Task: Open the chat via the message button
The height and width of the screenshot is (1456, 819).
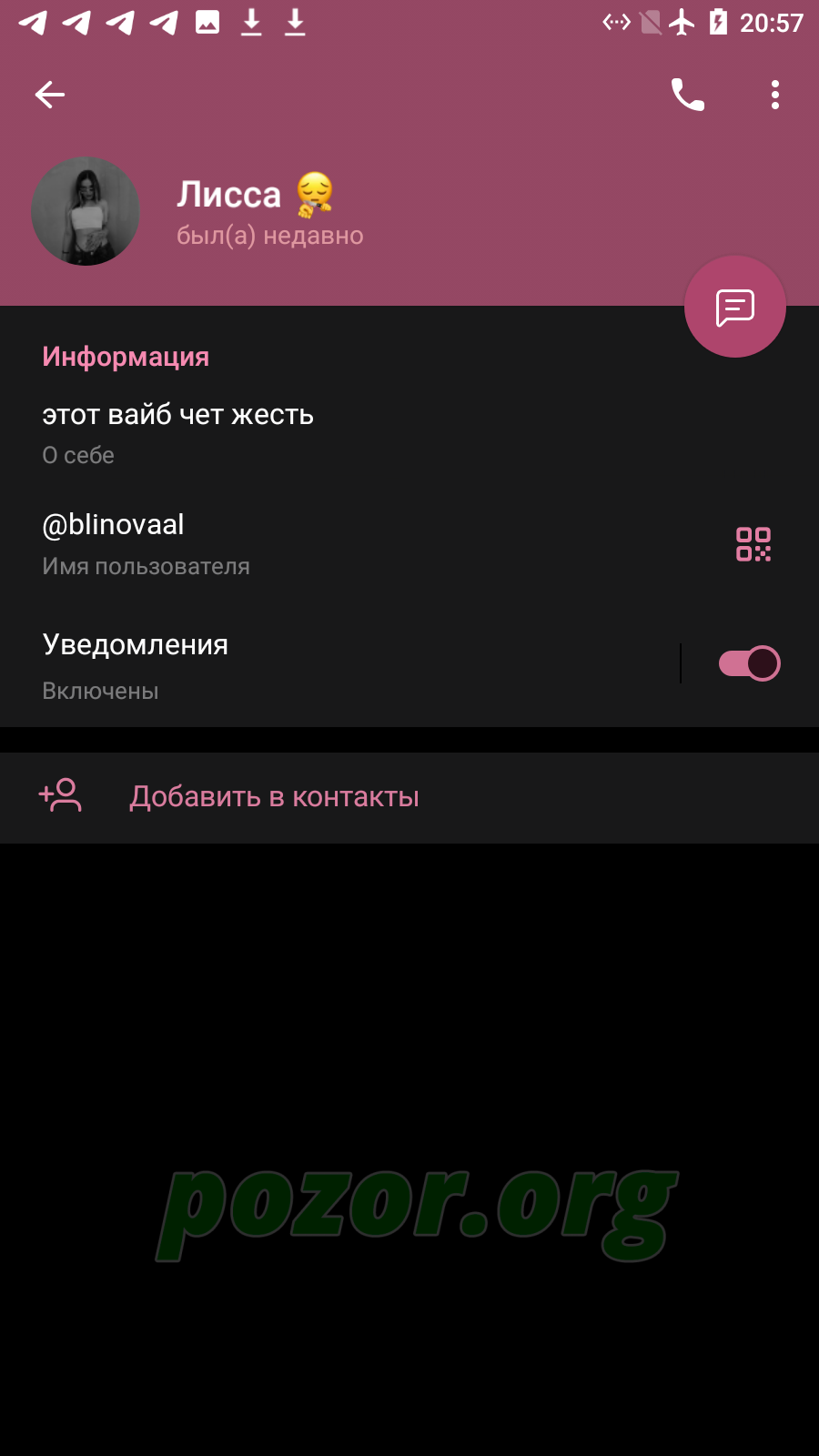Action: [735, 308]
